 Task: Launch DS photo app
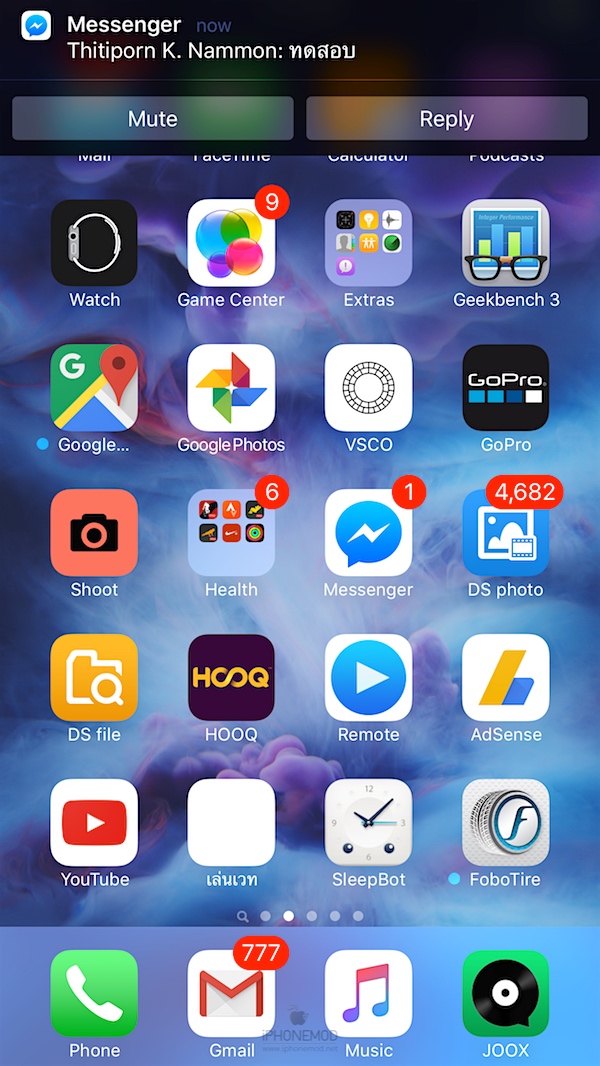[x=505, y=533]
